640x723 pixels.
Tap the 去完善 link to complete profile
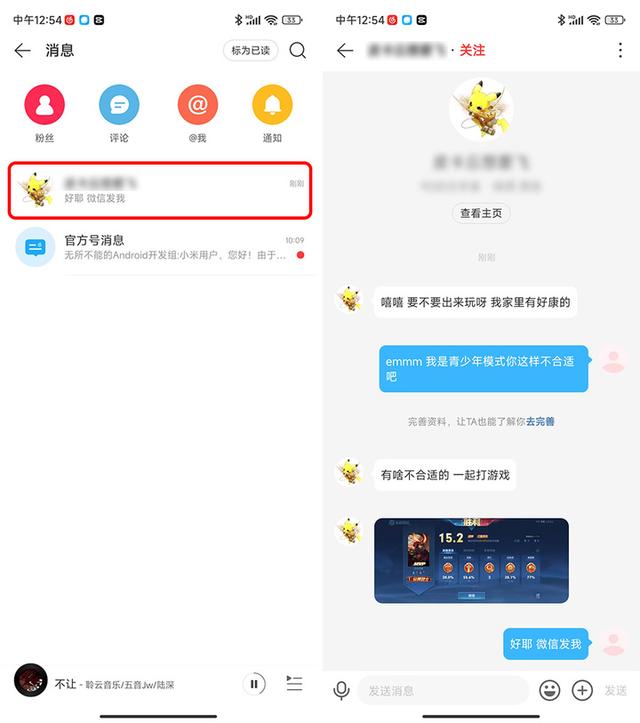coord(540,422)
